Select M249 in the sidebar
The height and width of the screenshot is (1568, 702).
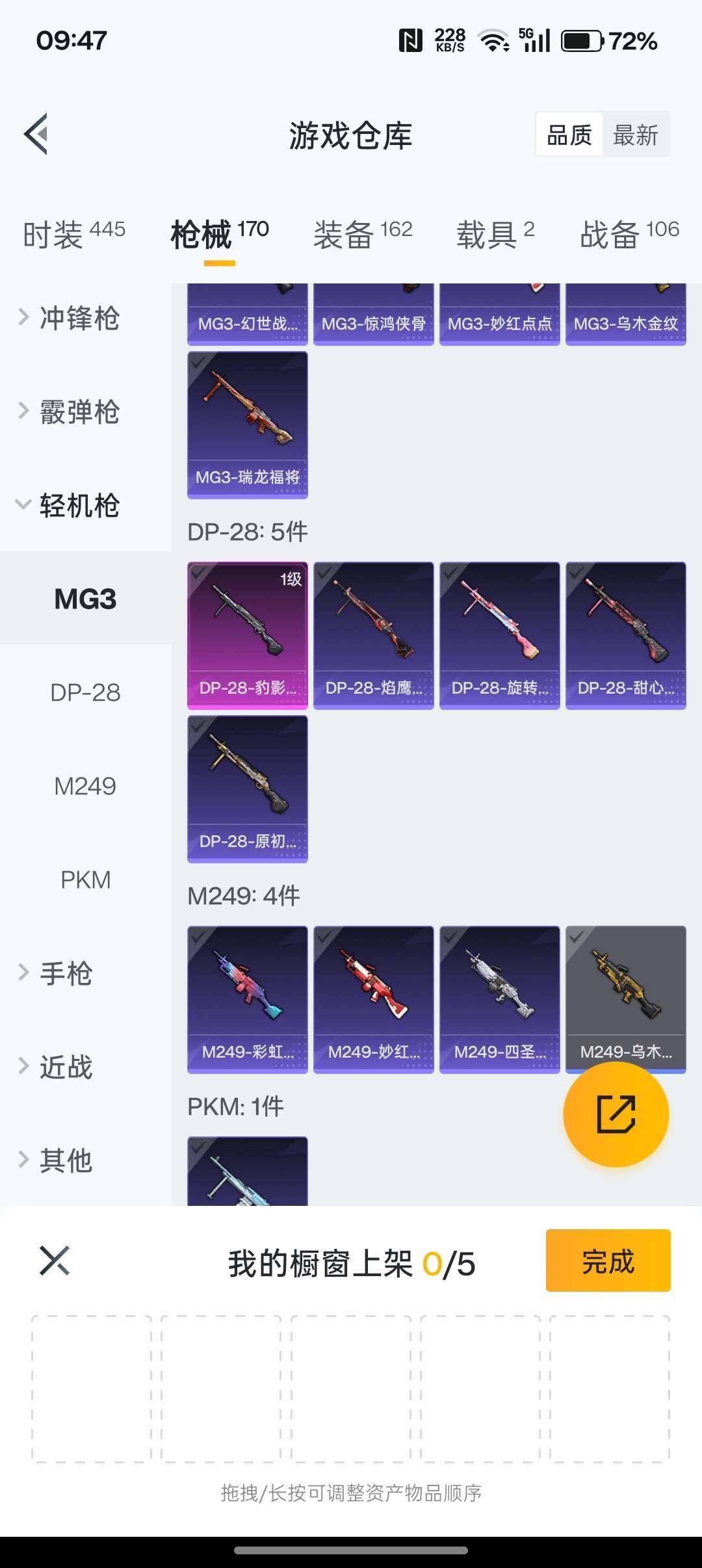tap(85, 786)
